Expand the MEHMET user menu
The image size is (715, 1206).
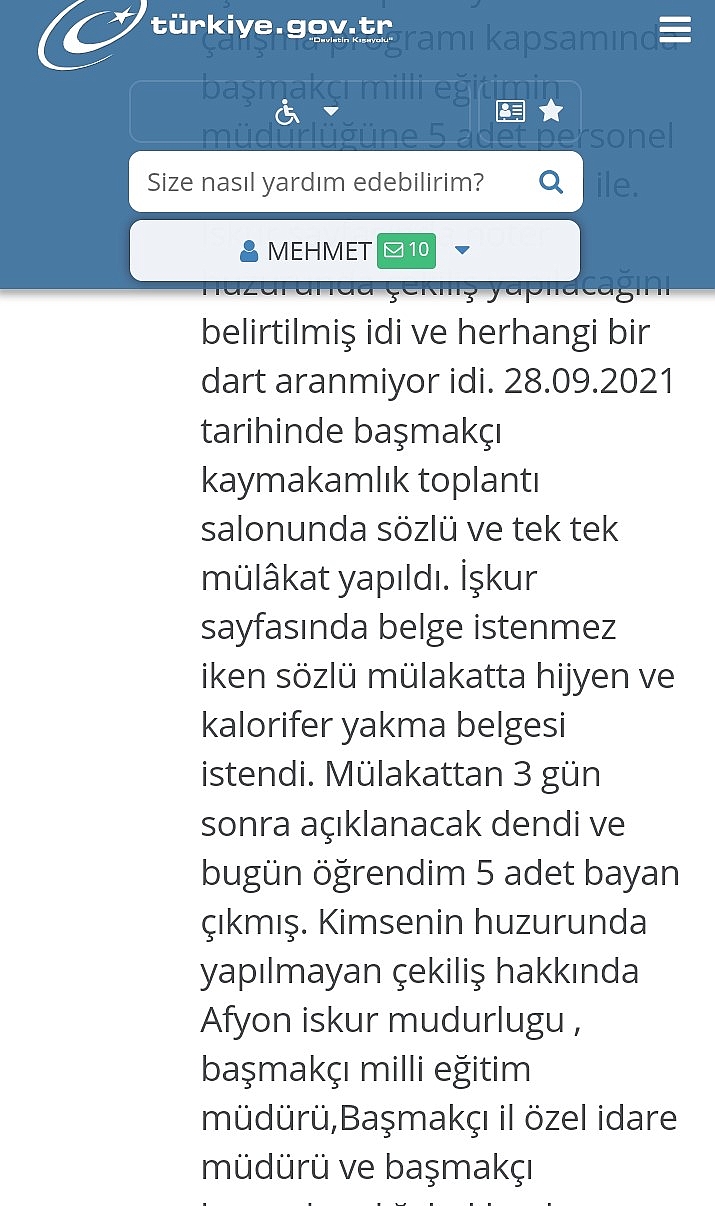click(x=462, y=250)
